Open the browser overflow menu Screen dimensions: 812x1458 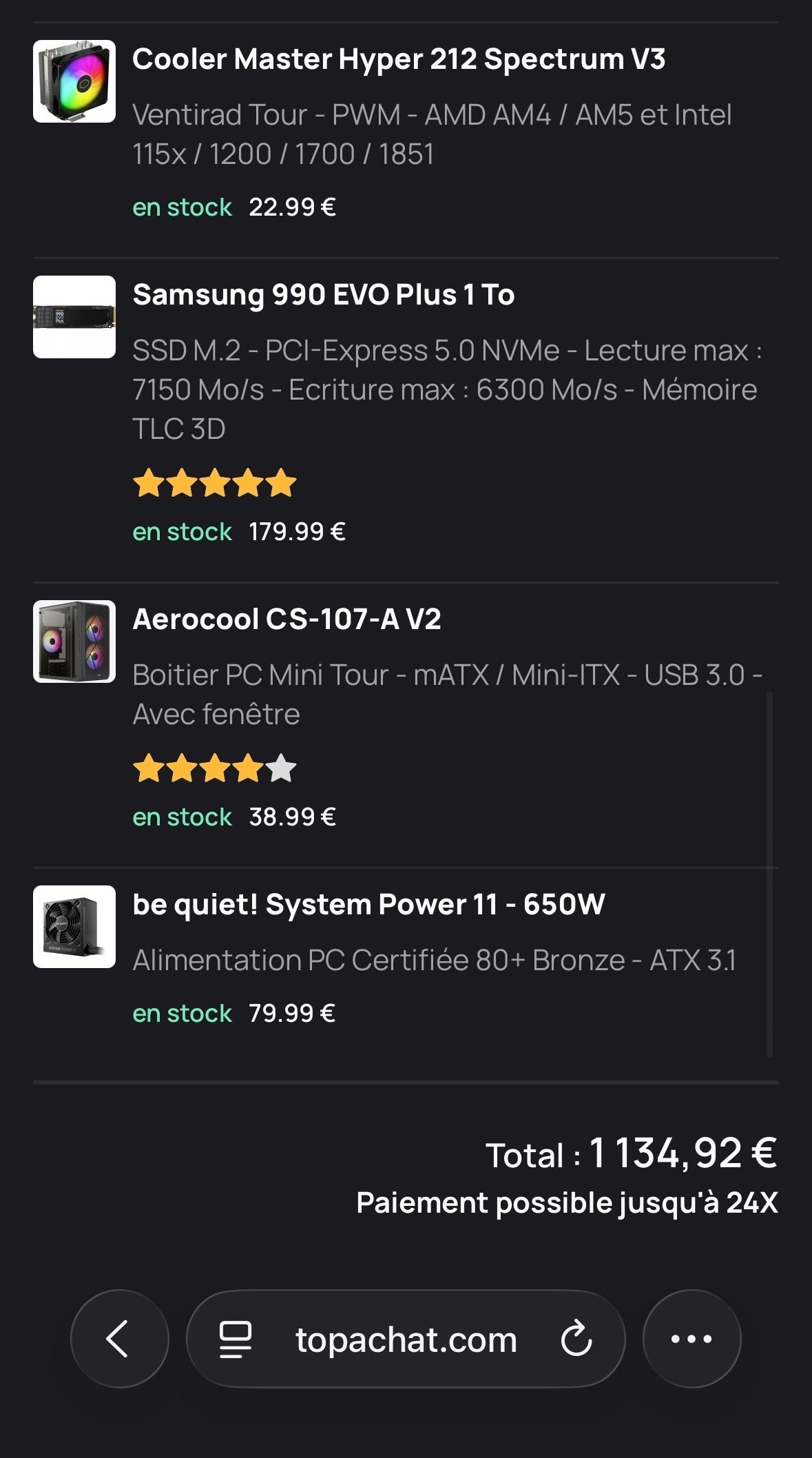point(691,1339)
